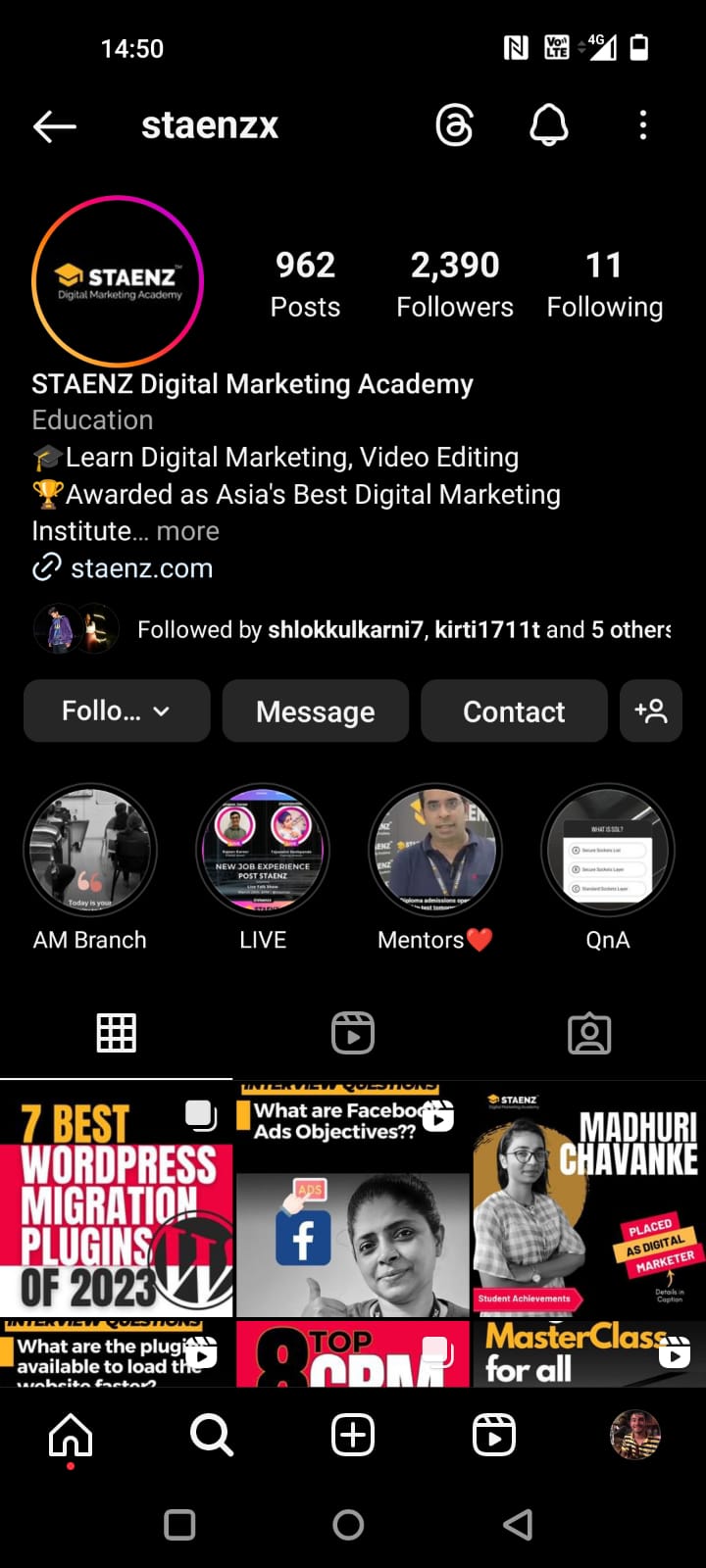Switch to the tagged posts tab
This screenshot has height=1568, width=706.
(x=589, y=1033)
